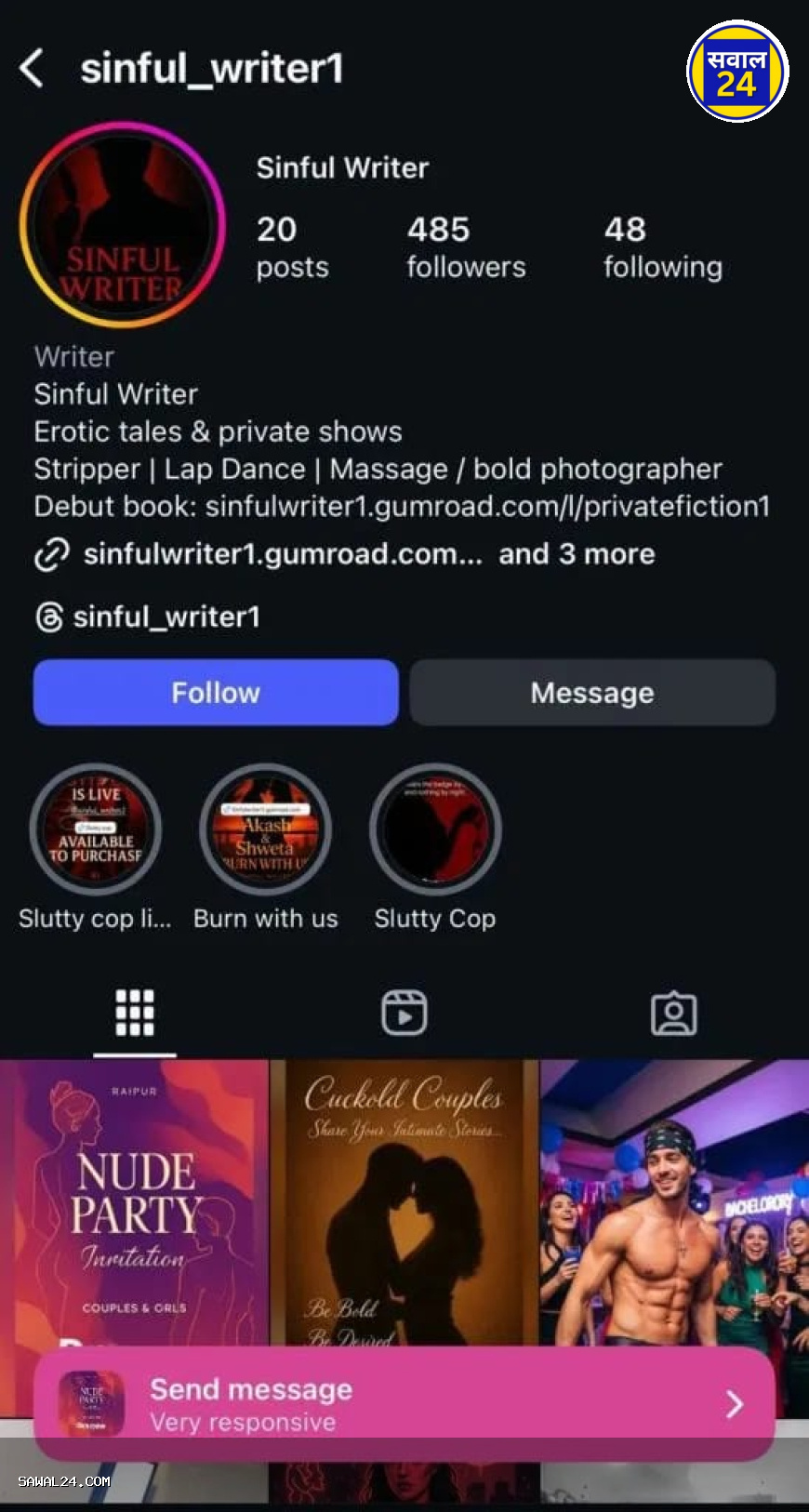Open the bachelorette party photo post
The height and width of the screenshot is (1512, 809).
[674, 1200]
